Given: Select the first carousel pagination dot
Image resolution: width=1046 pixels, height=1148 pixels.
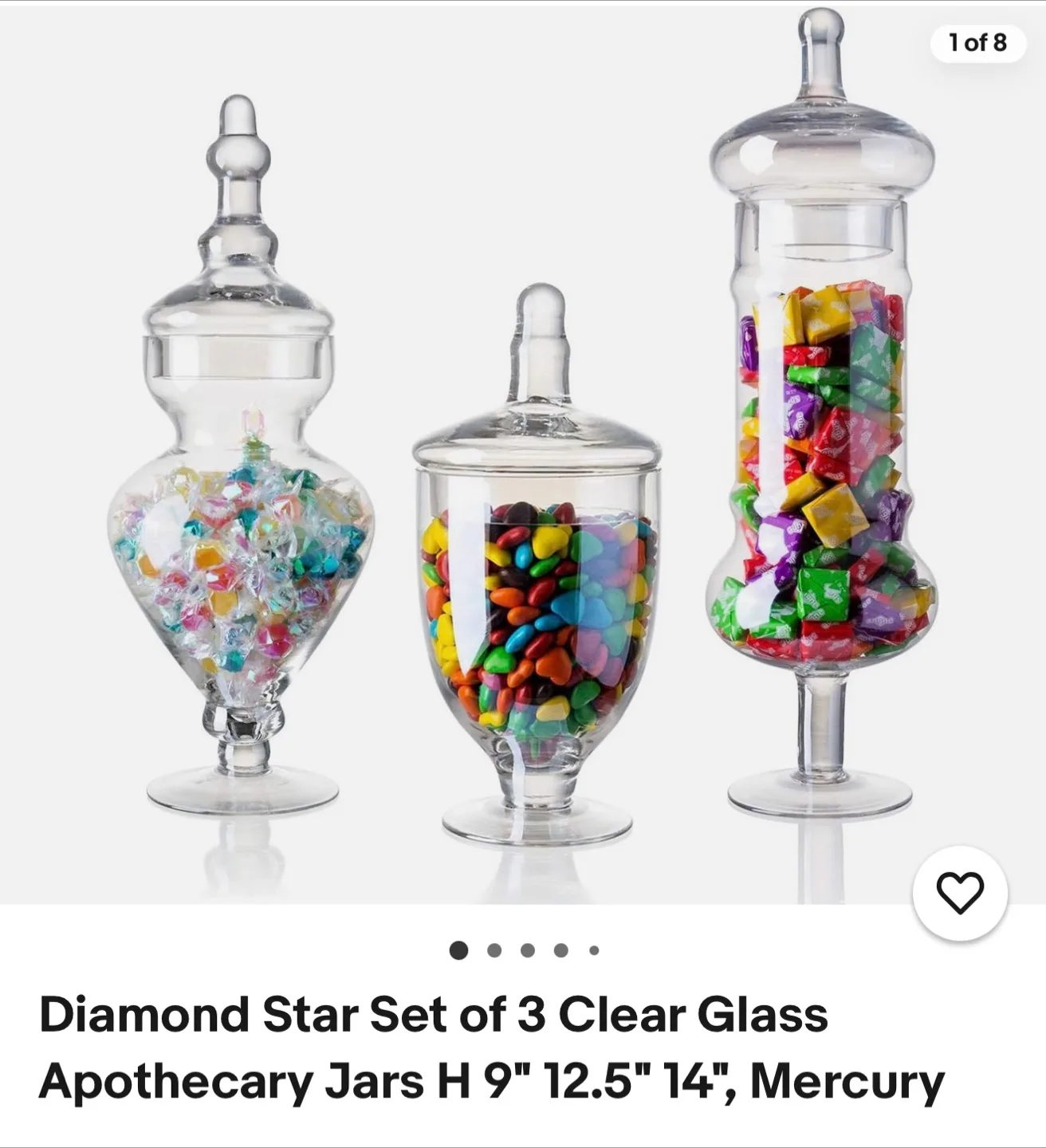Looking at the screenshot, I should click(457, 949).
